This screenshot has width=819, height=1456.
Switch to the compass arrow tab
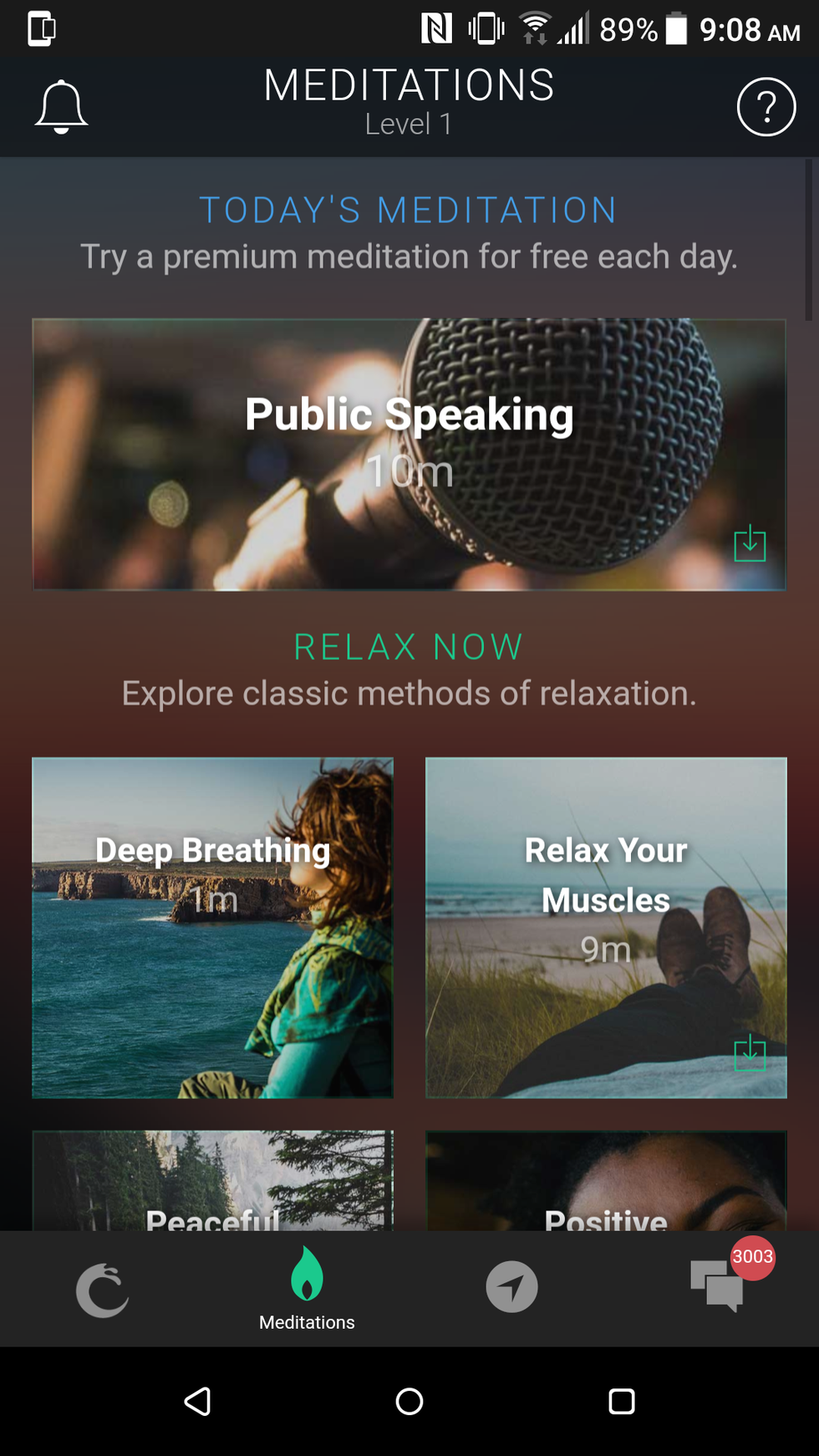(x=511, y=1287)
